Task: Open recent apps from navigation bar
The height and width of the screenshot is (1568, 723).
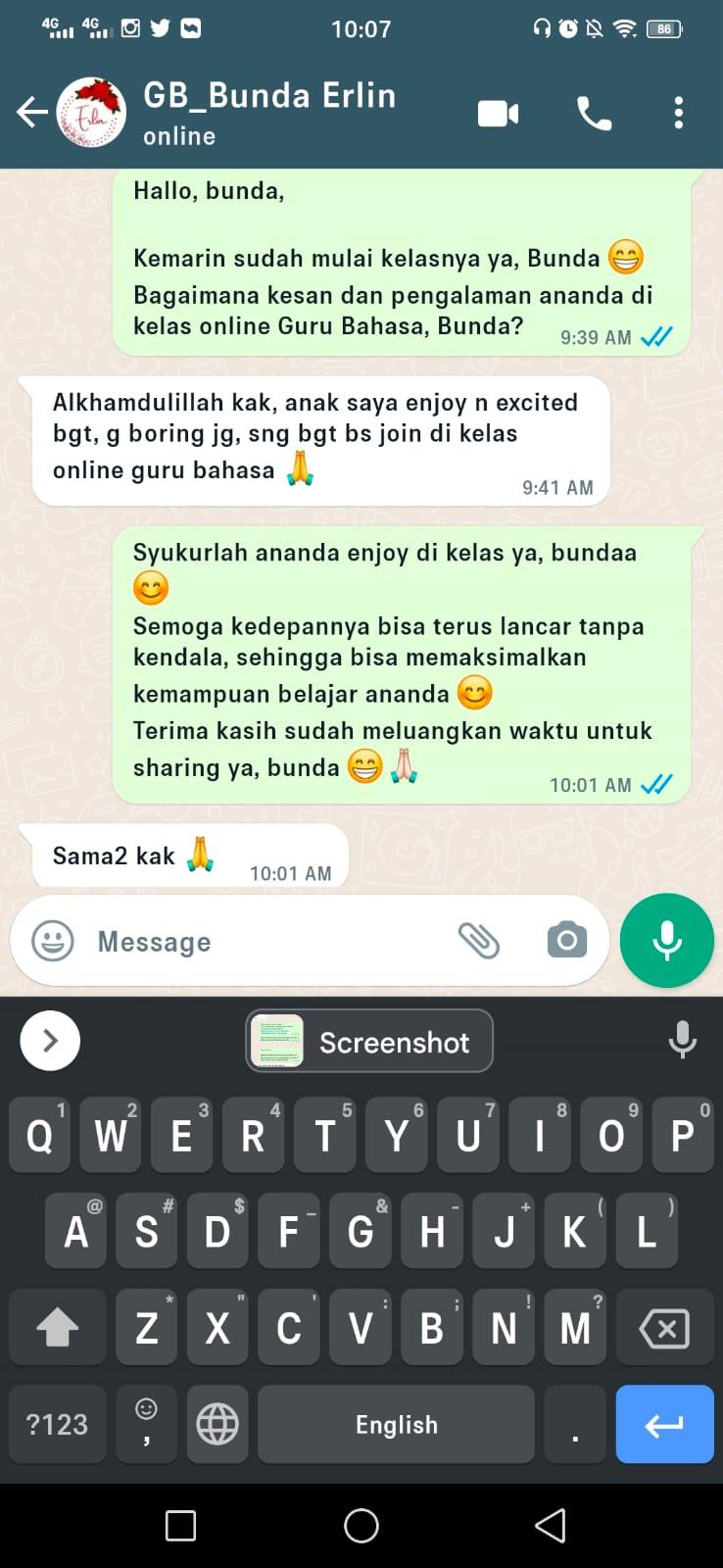Action: (180, 1526)
